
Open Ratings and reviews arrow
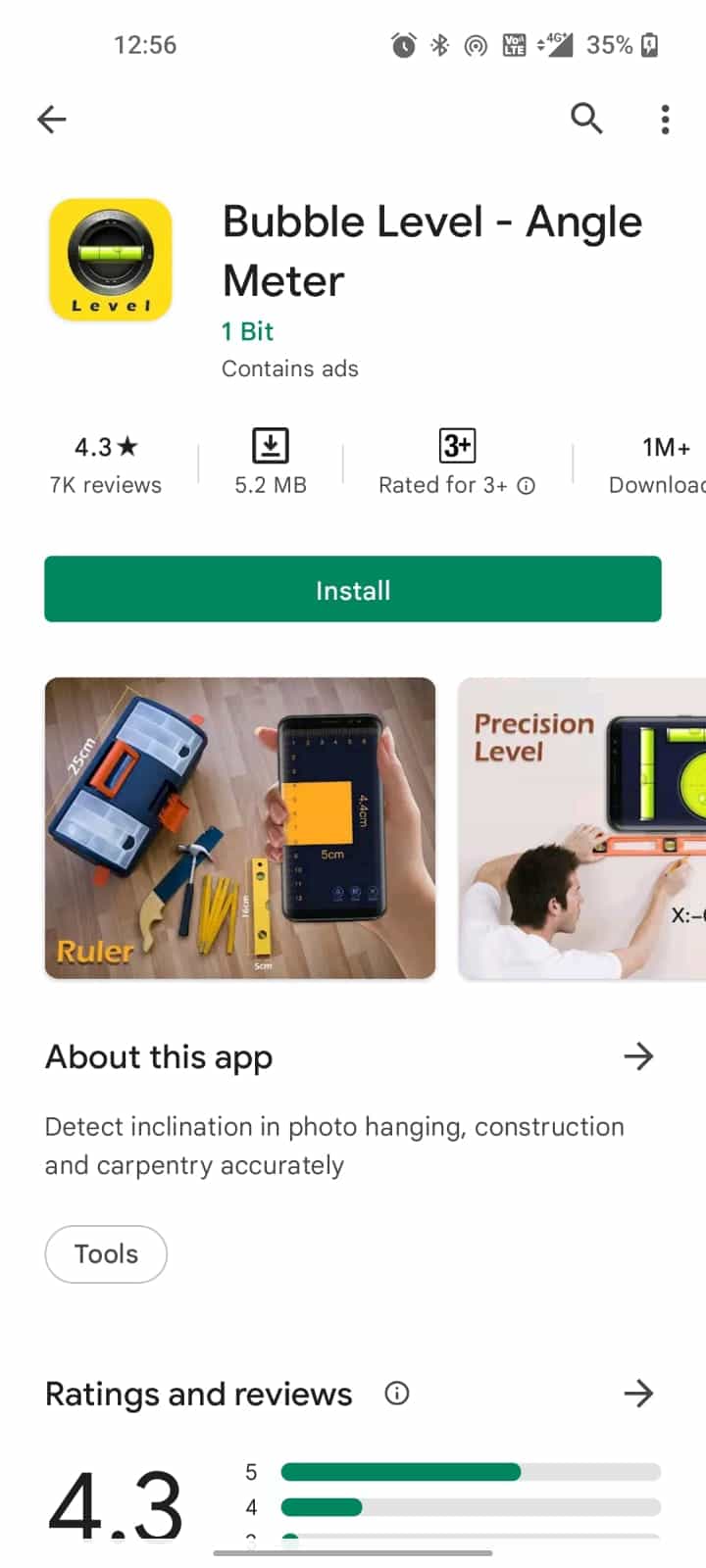[638, 1393]
